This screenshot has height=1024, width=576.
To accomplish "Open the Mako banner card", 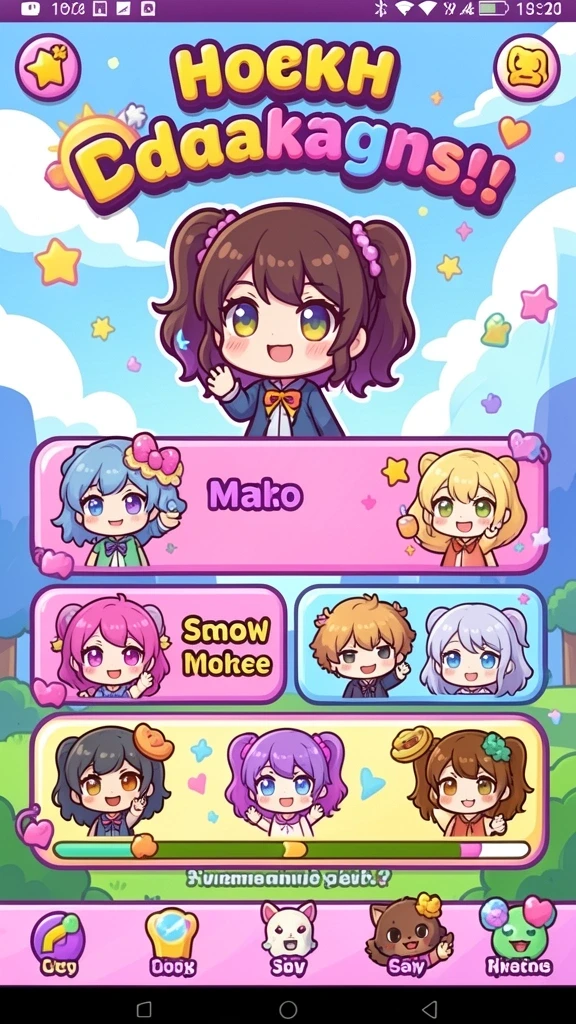I will (289, 505).
